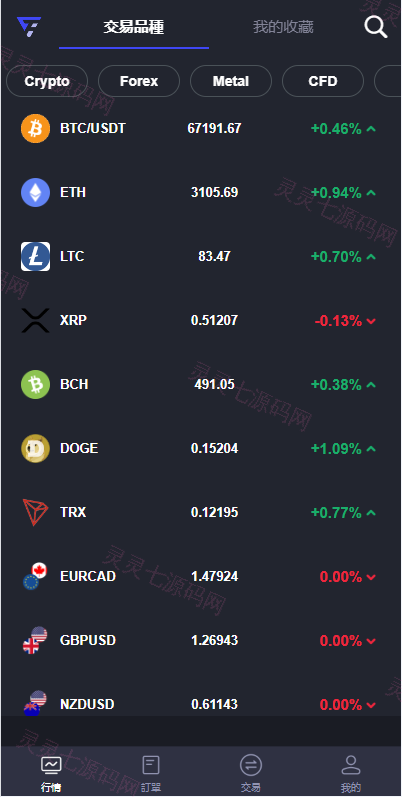402x797 pixels.
Task: Select the Metal chip
Action: (231, 81)
